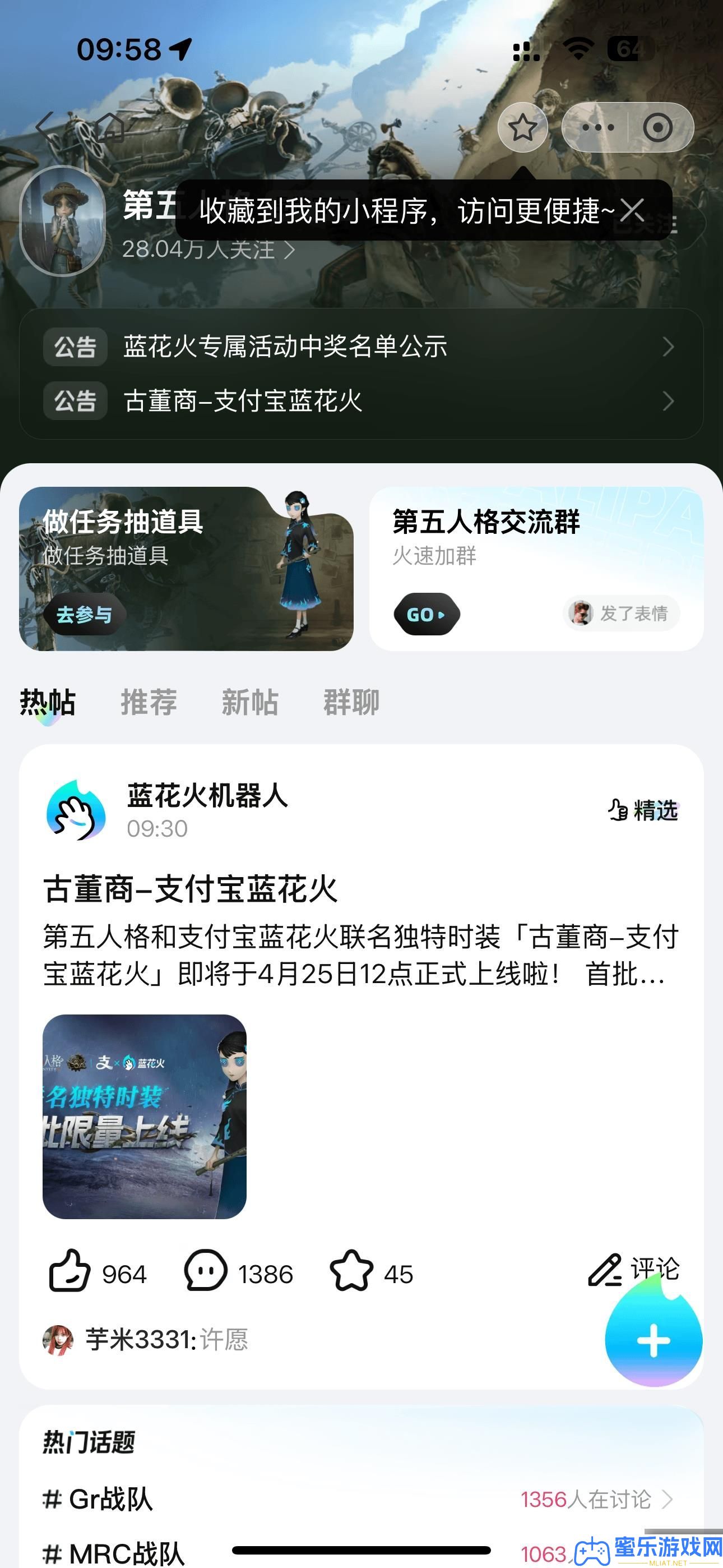
Task: Open the three-dot more options menu
Action: pos(597,128)
